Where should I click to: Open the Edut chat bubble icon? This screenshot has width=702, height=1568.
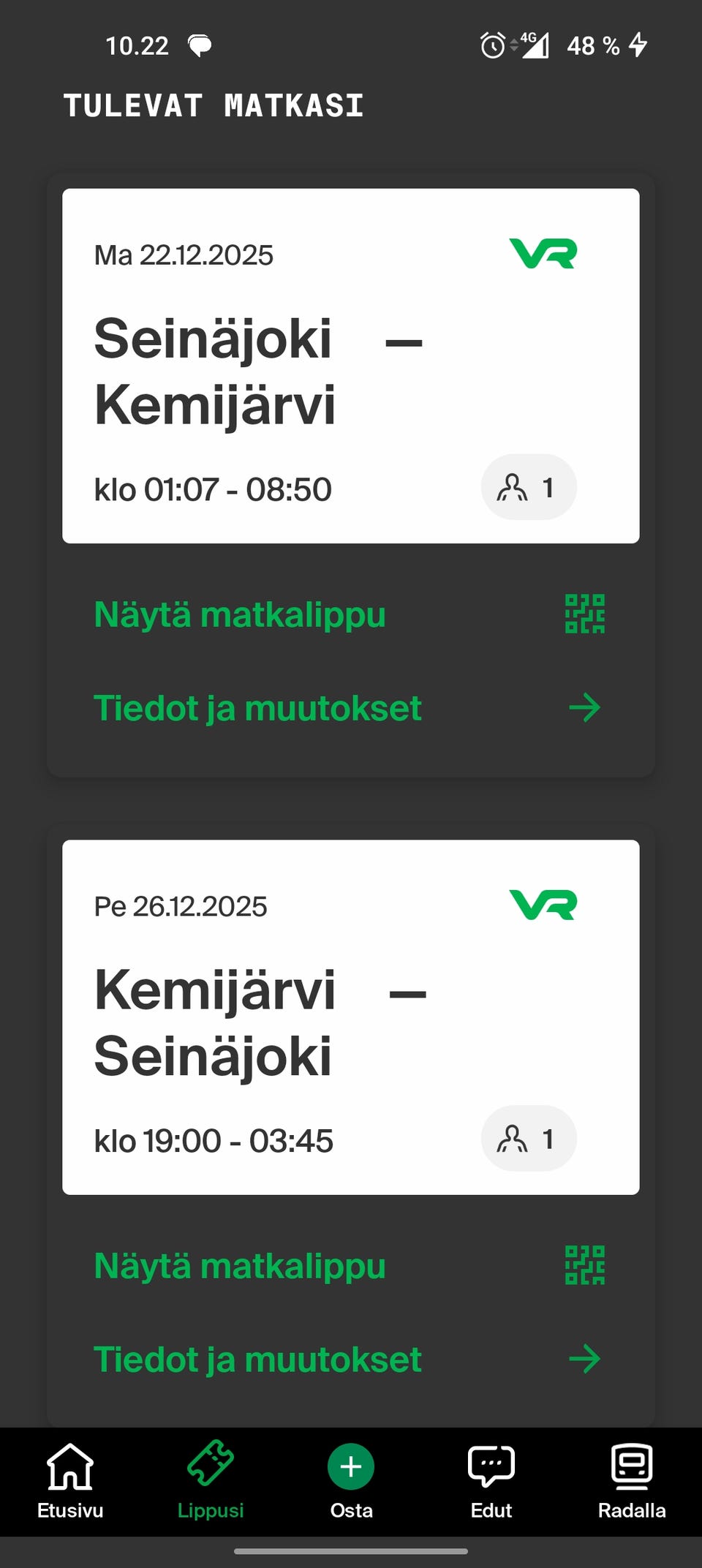(x=491, y=1466)
